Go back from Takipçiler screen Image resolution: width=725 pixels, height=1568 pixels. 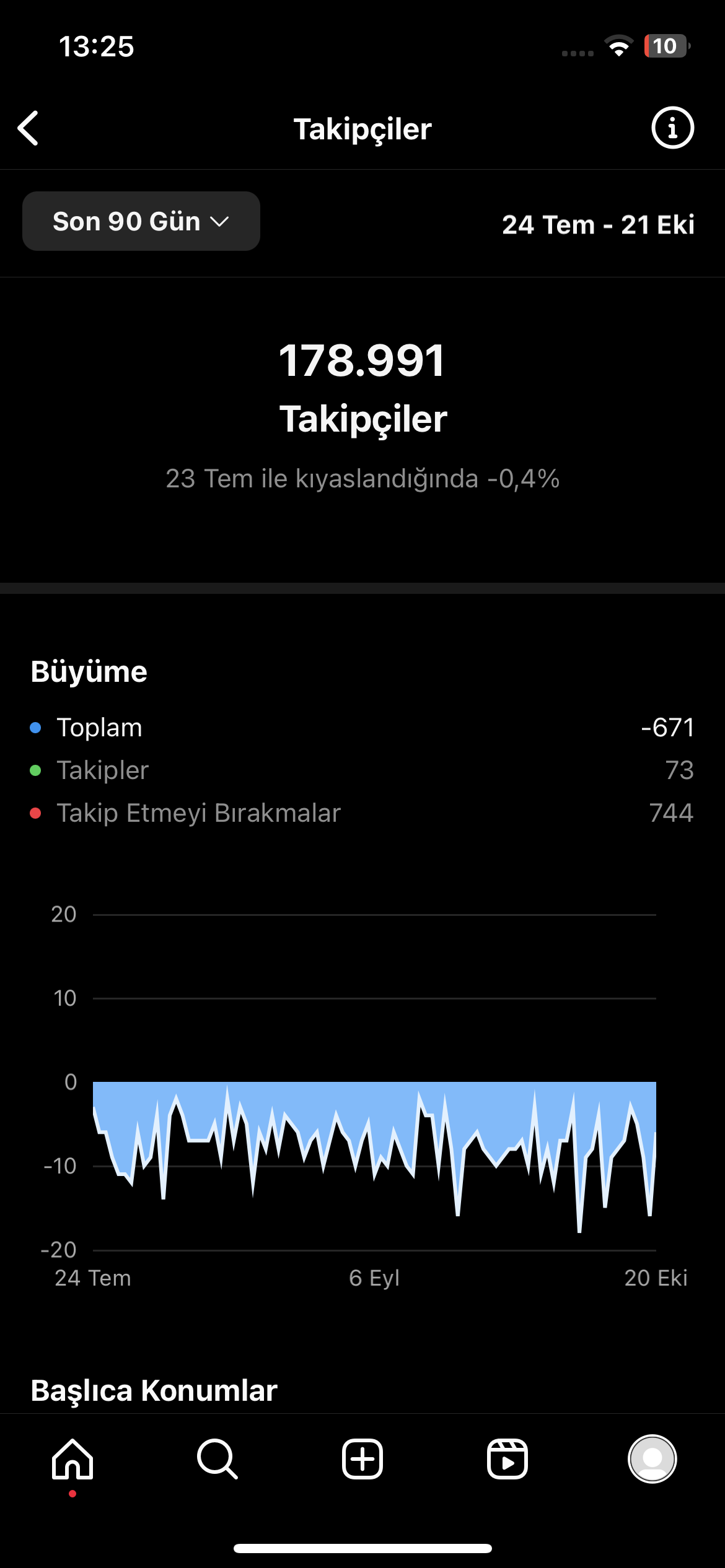[x=29, y=128]
